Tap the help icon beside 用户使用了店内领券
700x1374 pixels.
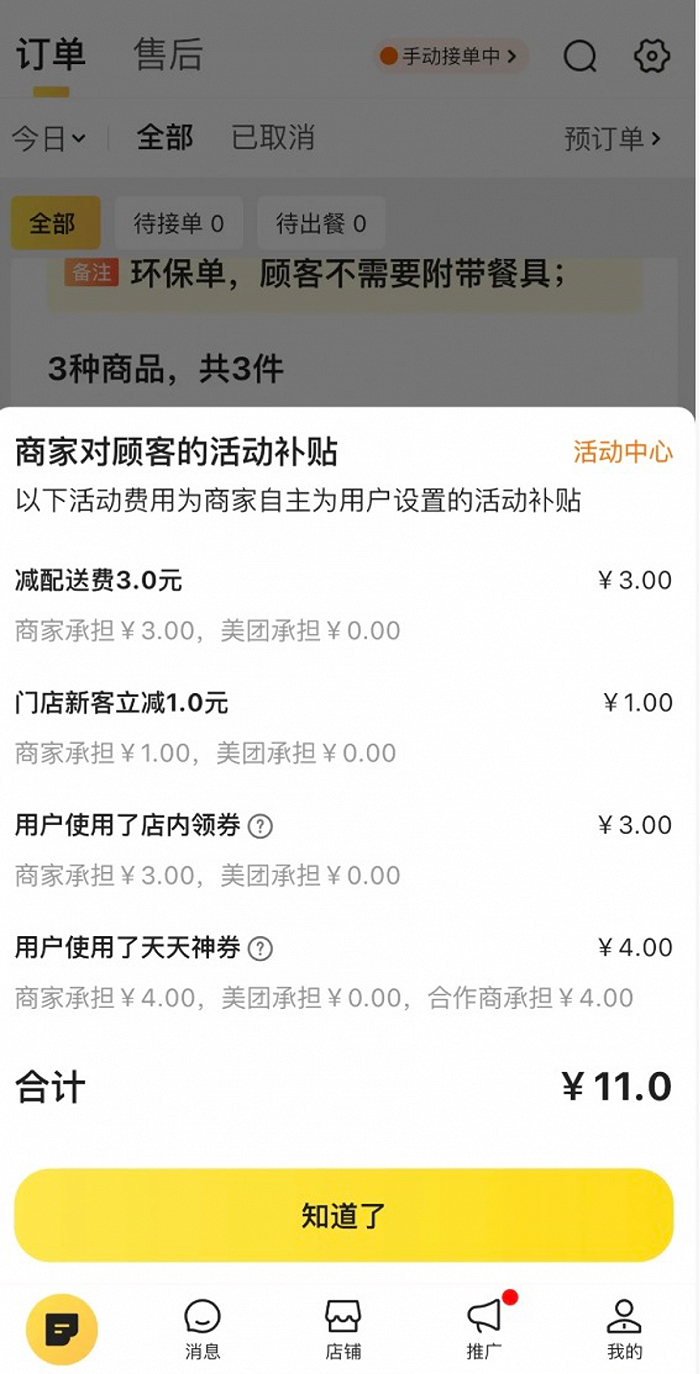tap(260, 826)
